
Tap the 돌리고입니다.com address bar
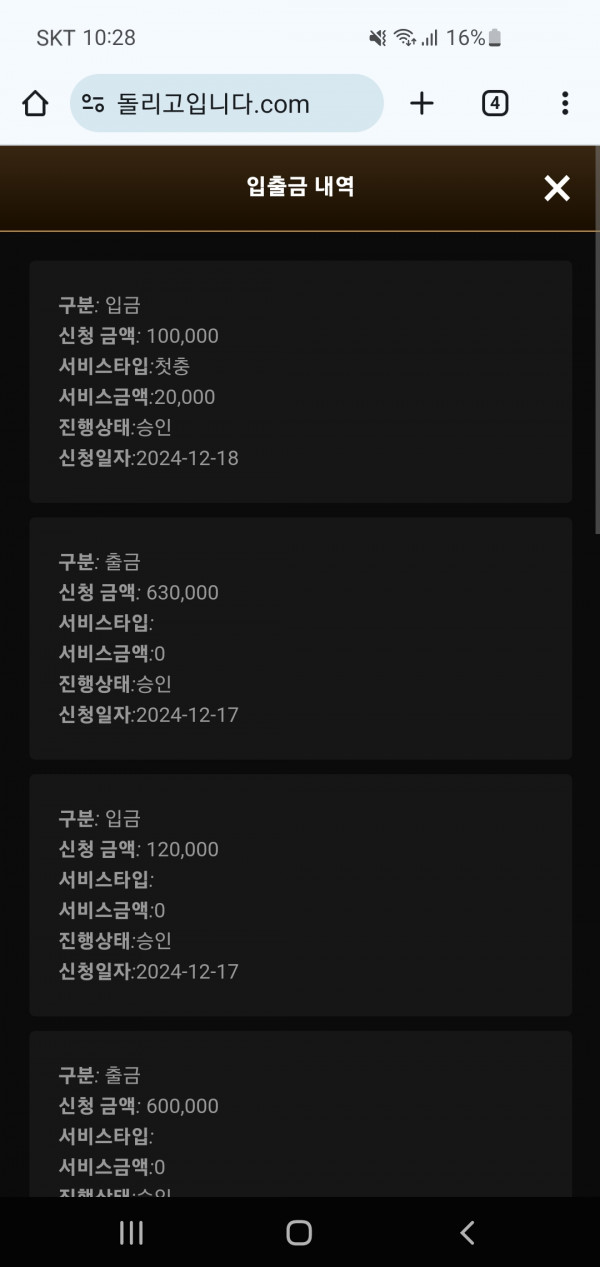point(227,103)
